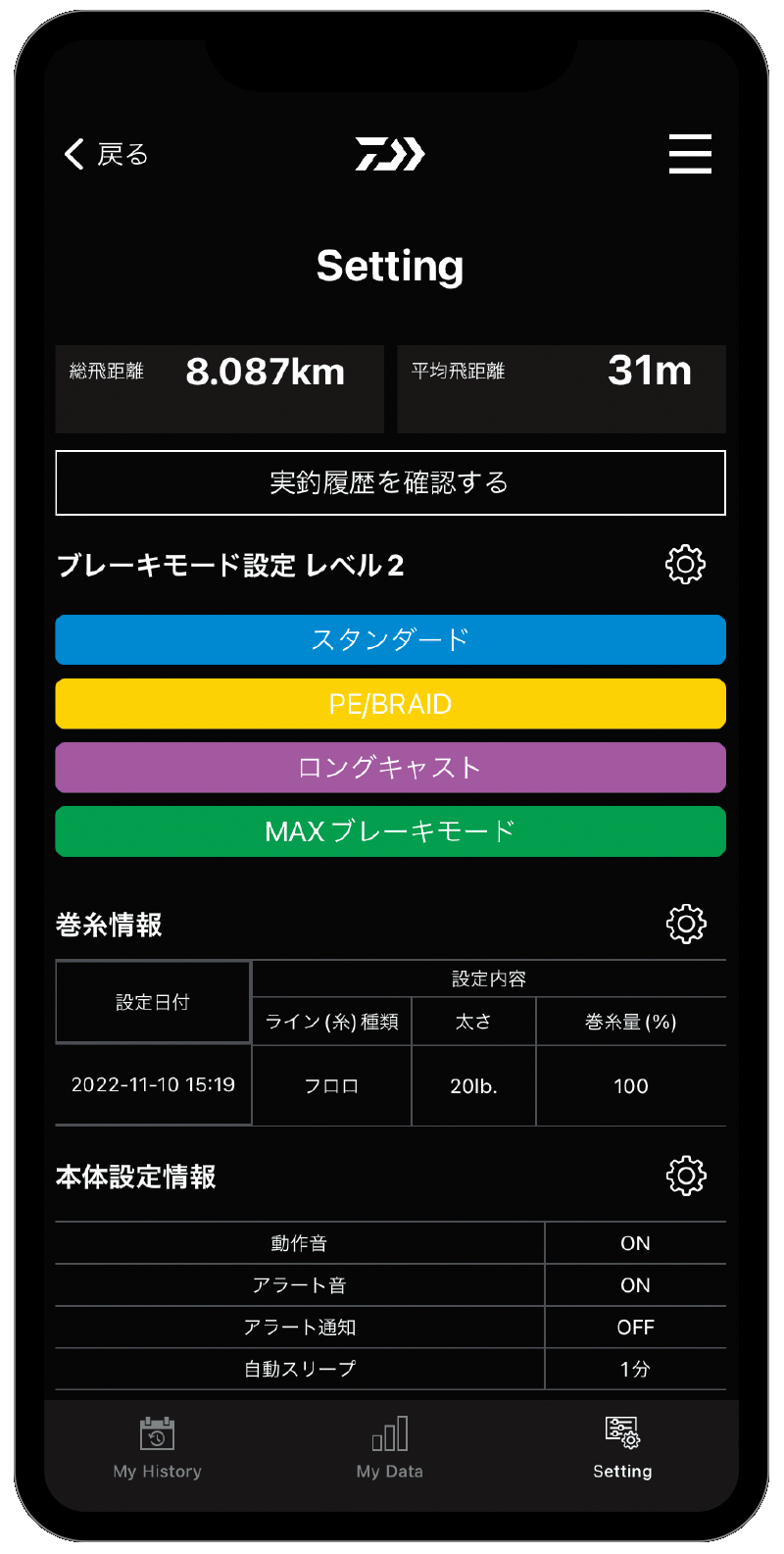
Task: Open the hamburger menu
Action: (690, 154)
